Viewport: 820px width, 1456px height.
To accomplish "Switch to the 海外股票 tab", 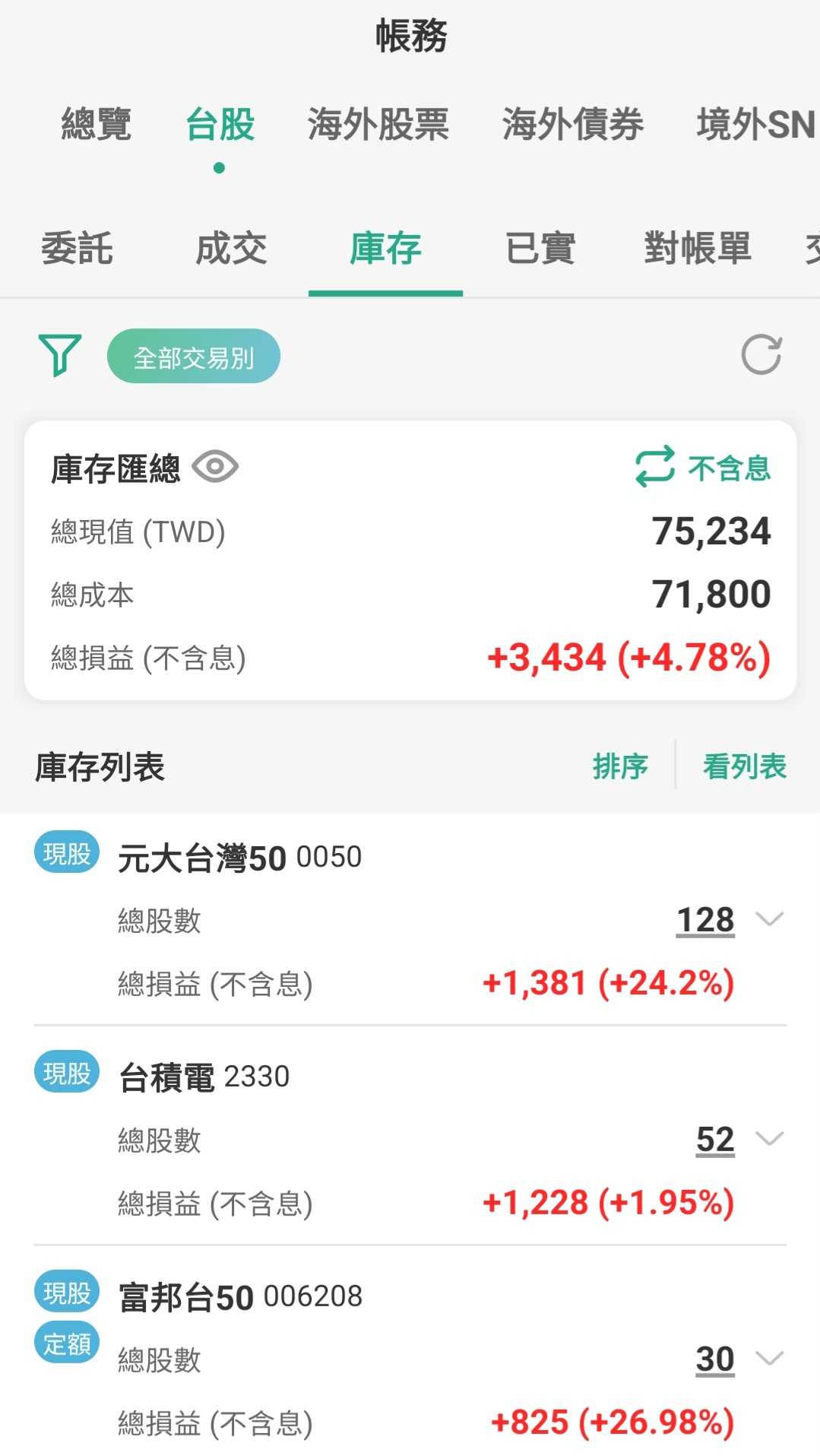I will pyautogui.click(x=379, y=124).
